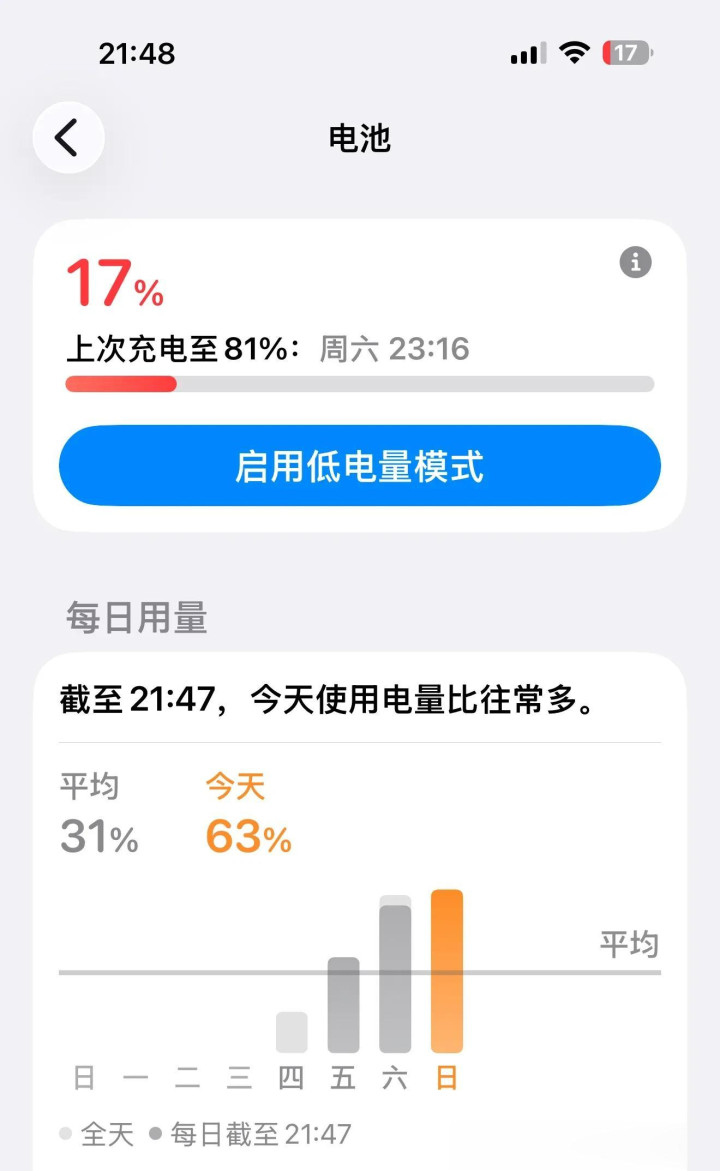Select the 日 (today) orange usage bar

pyautogui.click(x=447, y=971)
